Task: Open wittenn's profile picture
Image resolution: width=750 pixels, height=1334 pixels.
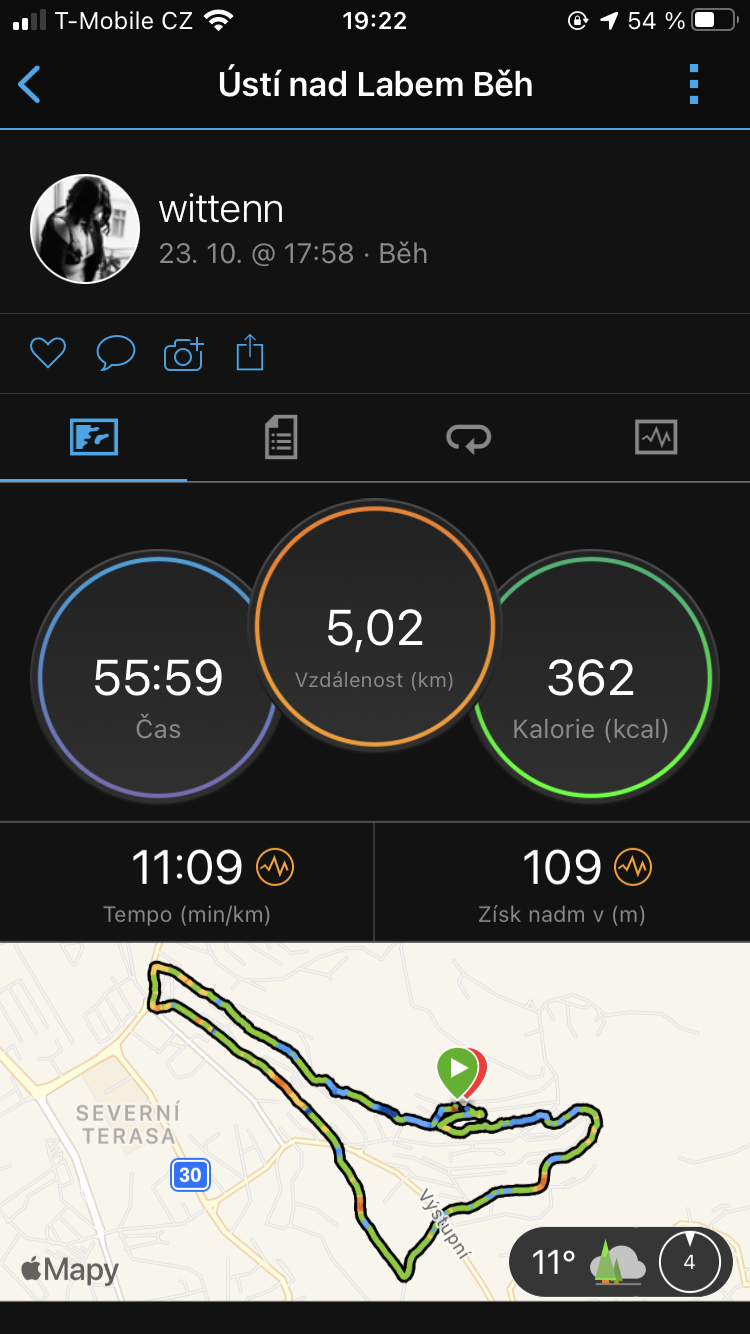Action: coord(85,229)
